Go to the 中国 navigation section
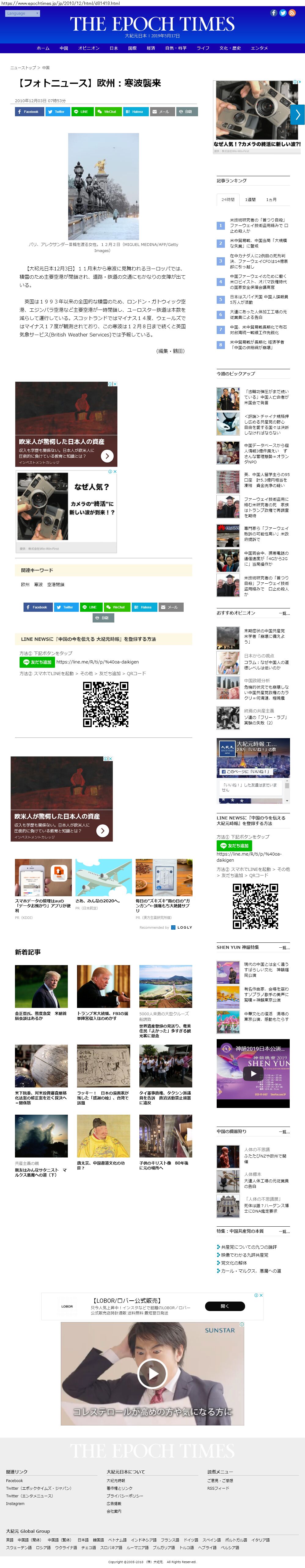The width and height of the screenshot is (305, 1568). 64,48
